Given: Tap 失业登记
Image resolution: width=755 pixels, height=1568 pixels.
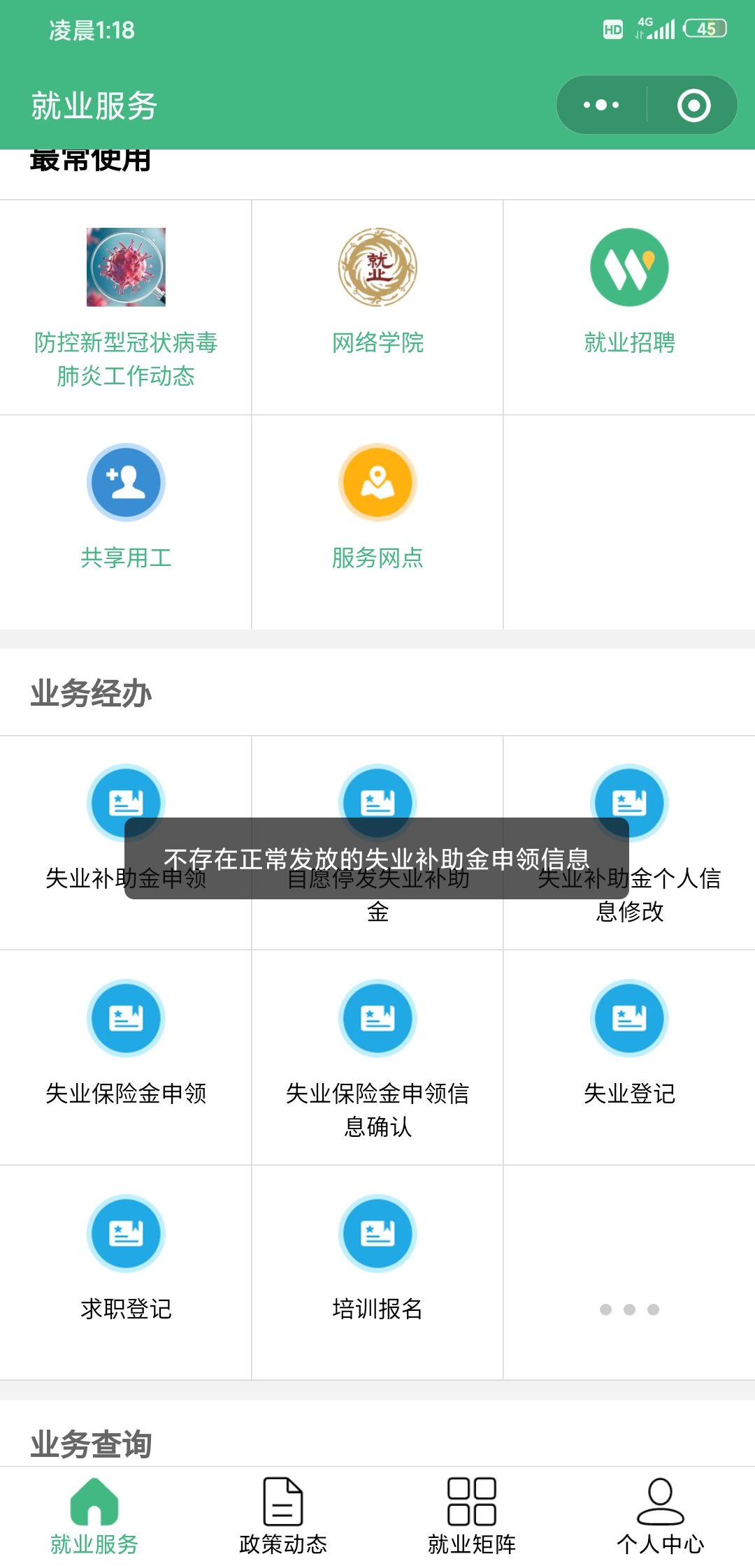Looking at the screenshot, I should point(629,1058).
